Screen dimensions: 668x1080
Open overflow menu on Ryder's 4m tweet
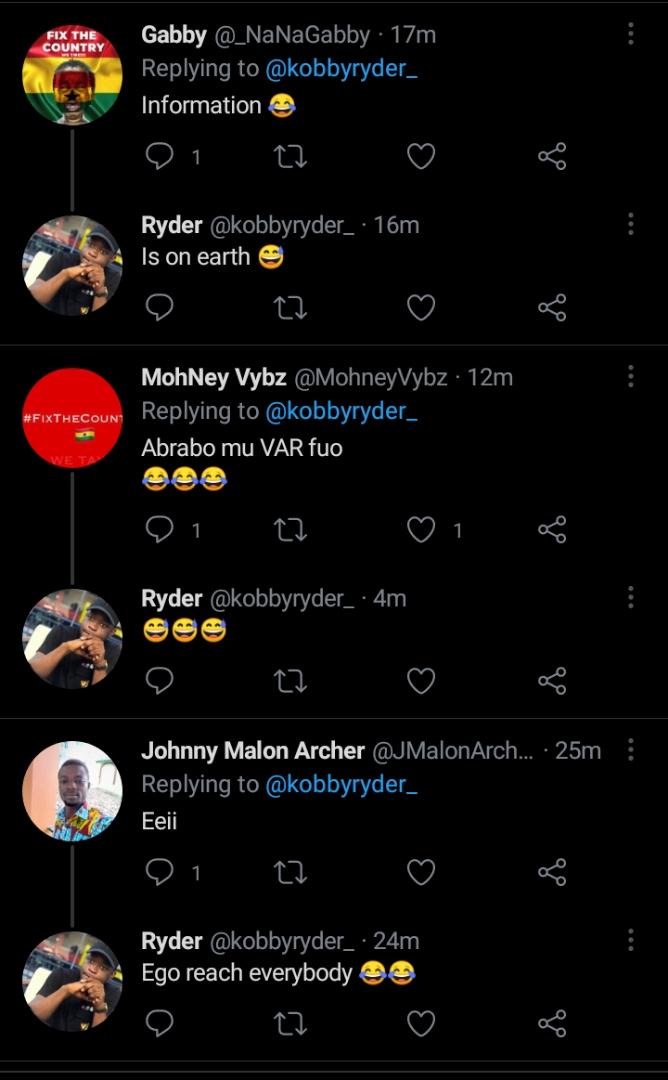point(630,597)
